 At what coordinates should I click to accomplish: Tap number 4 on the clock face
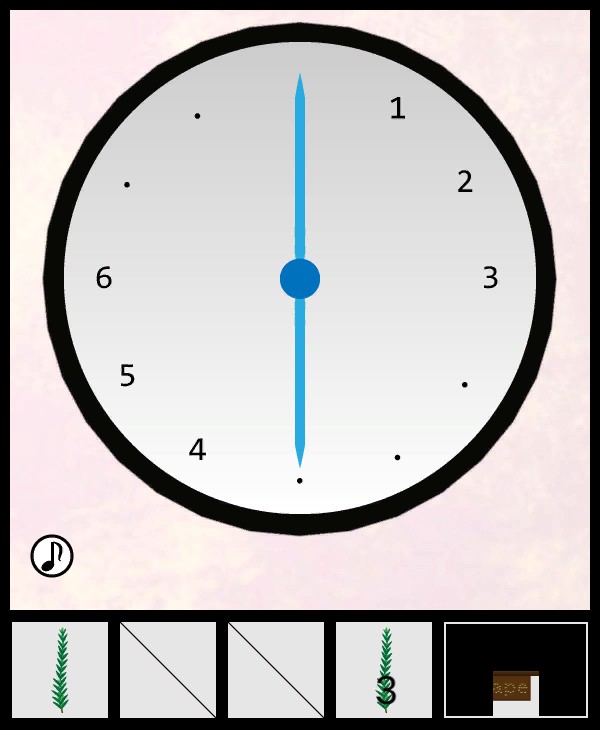[198, 450]
